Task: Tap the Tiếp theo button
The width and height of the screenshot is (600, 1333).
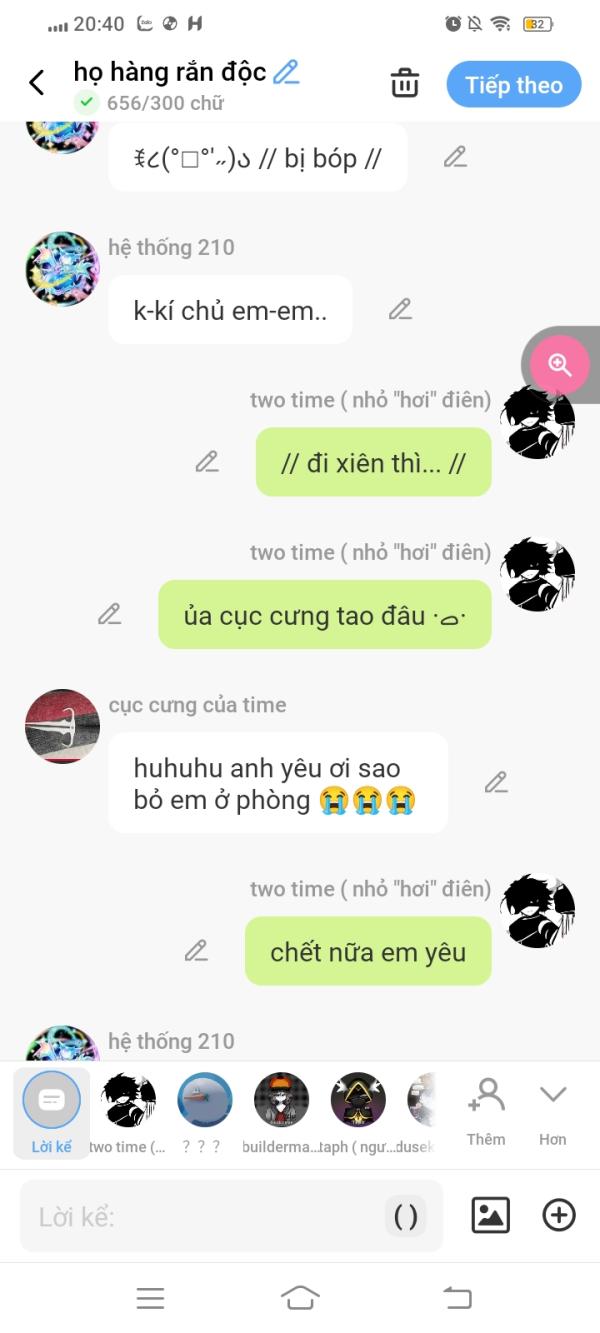Action: [513, 85]
